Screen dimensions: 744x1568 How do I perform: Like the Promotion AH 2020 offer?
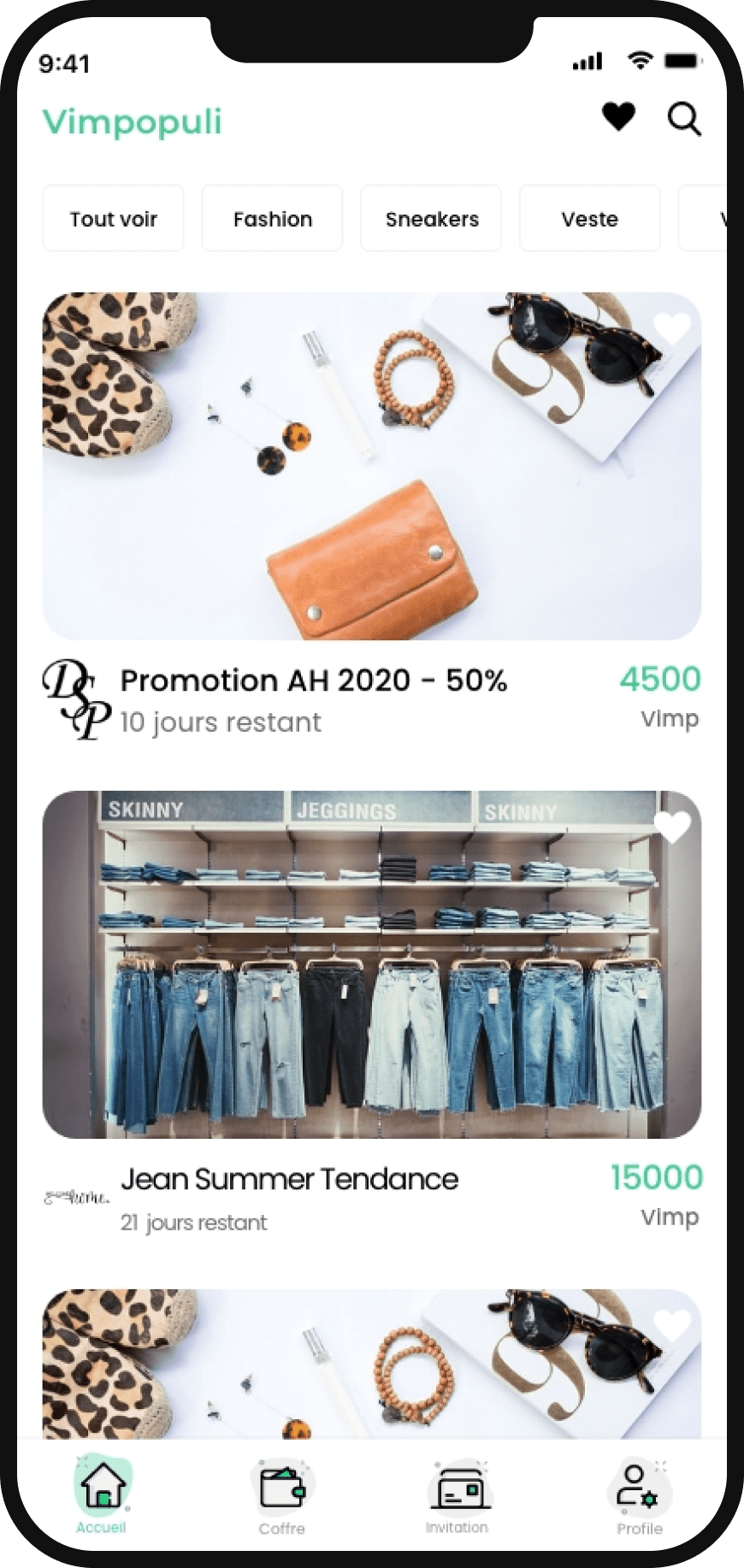[671, 328]
